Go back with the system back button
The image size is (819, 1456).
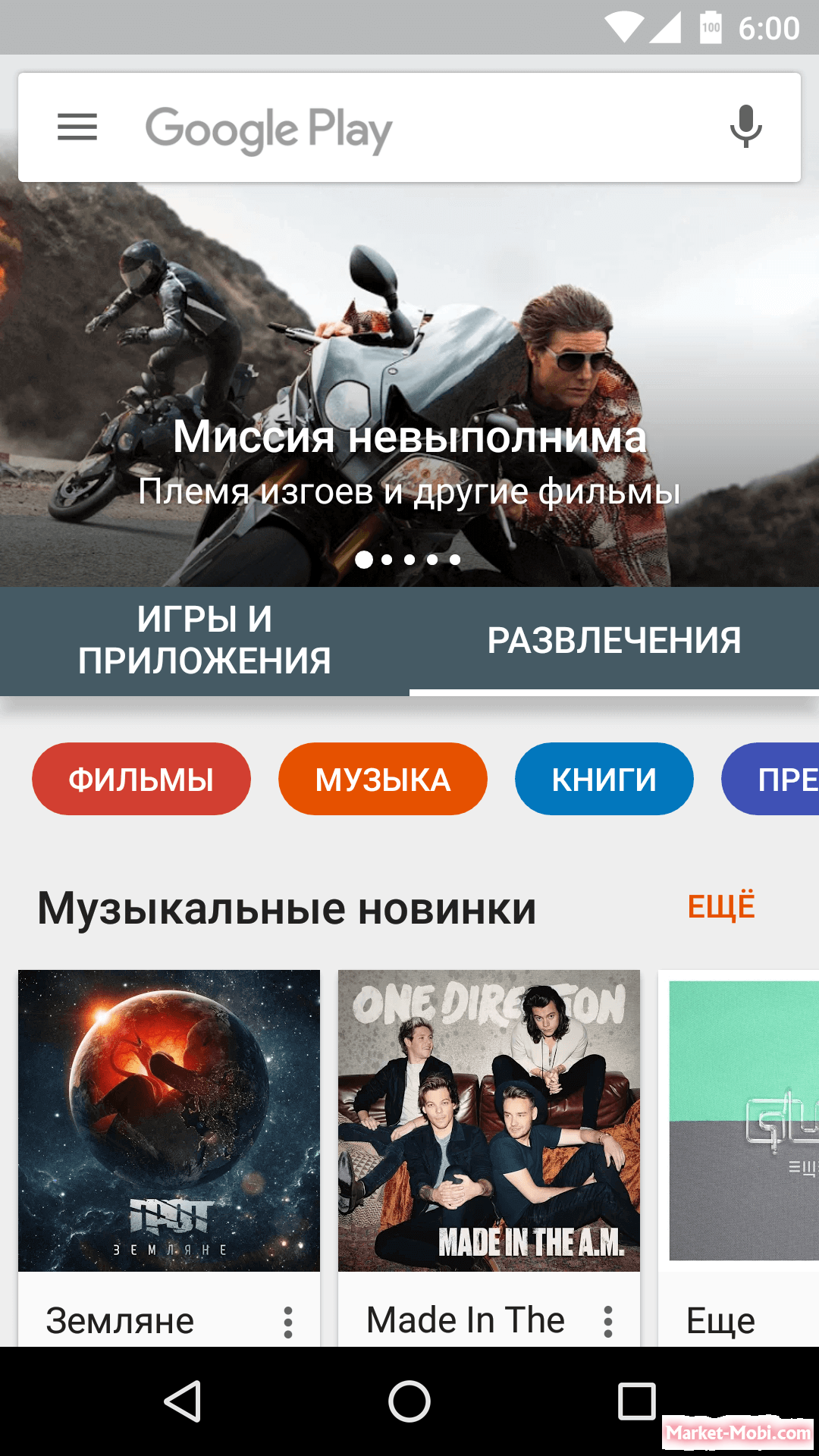click(183, 1401)
